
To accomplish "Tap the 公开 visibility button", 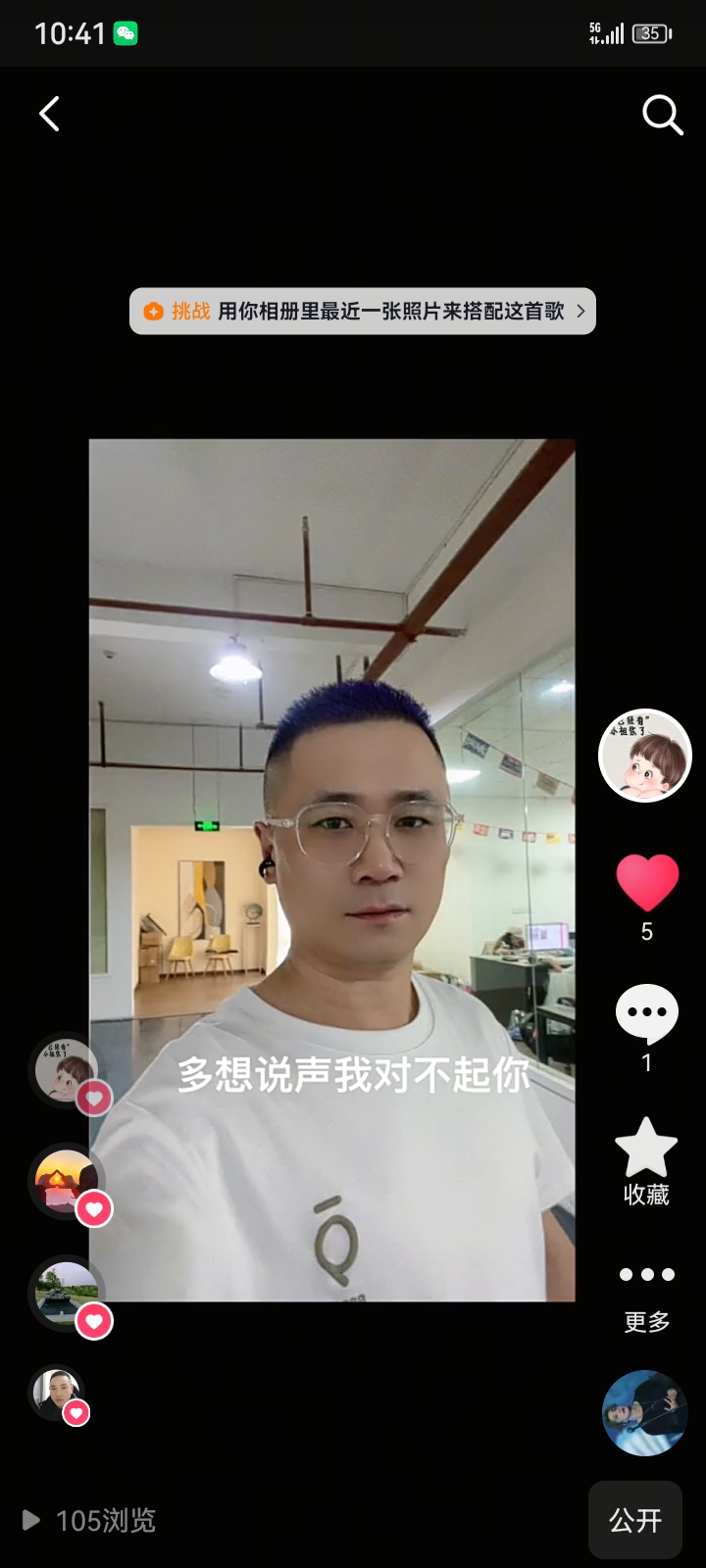I will tap(635, 1520).
